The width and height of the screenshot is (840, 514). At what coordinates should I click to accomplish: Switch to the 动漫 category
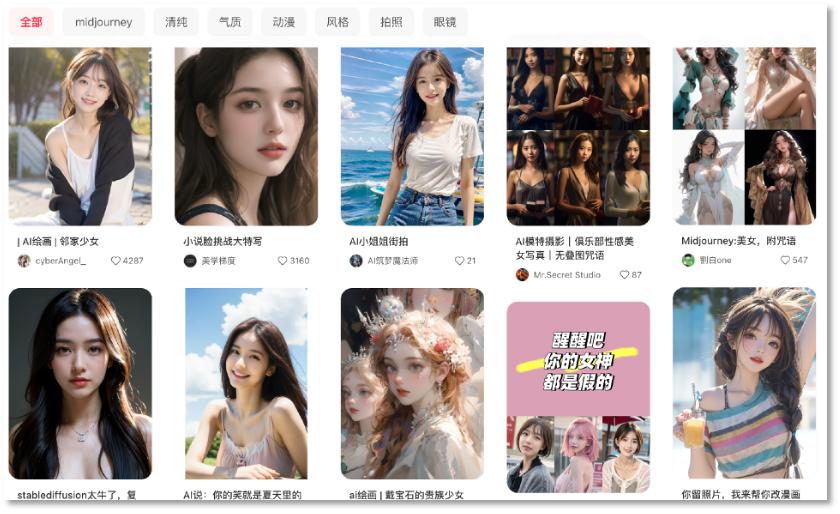[x=283, y=22]
